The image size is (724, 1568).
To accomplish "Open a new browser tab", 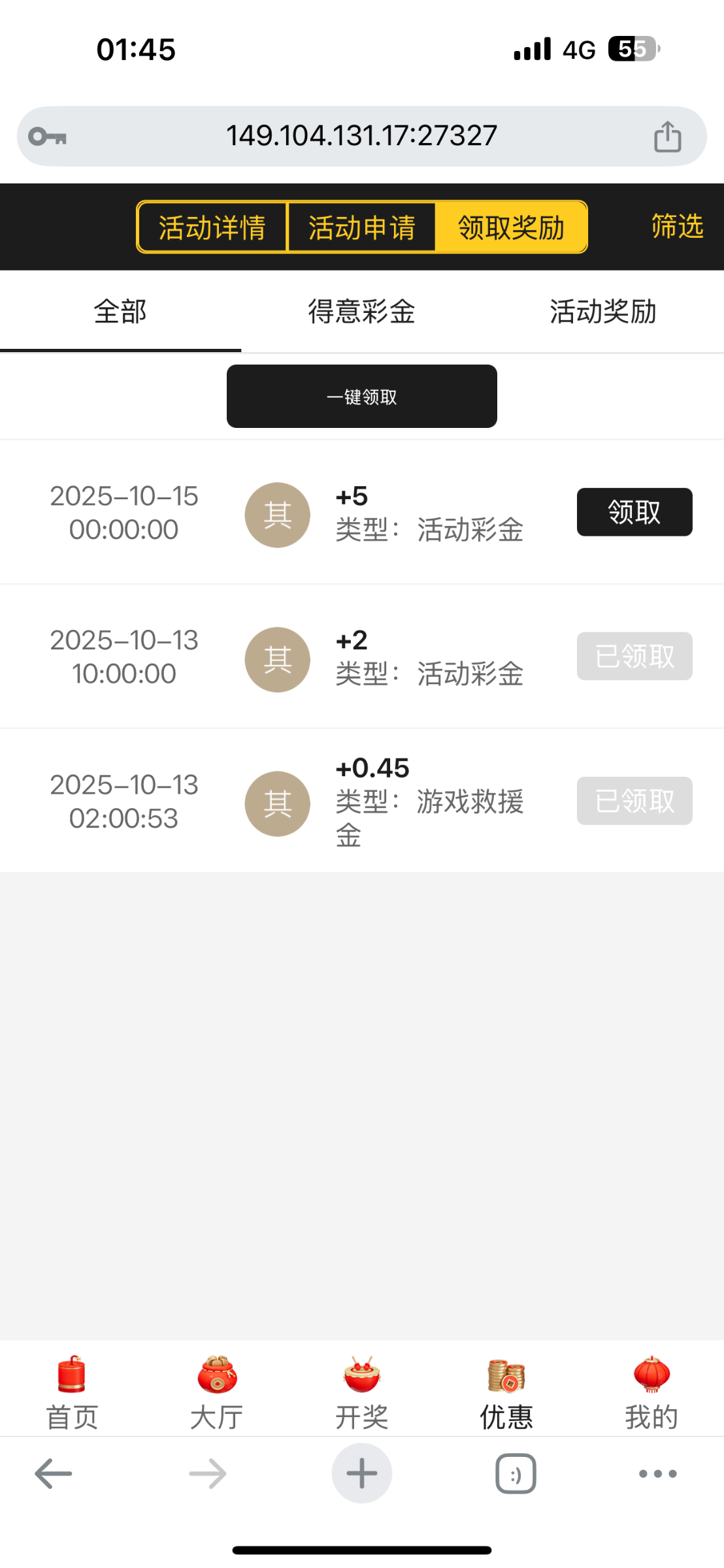I will click(361, 1474).
